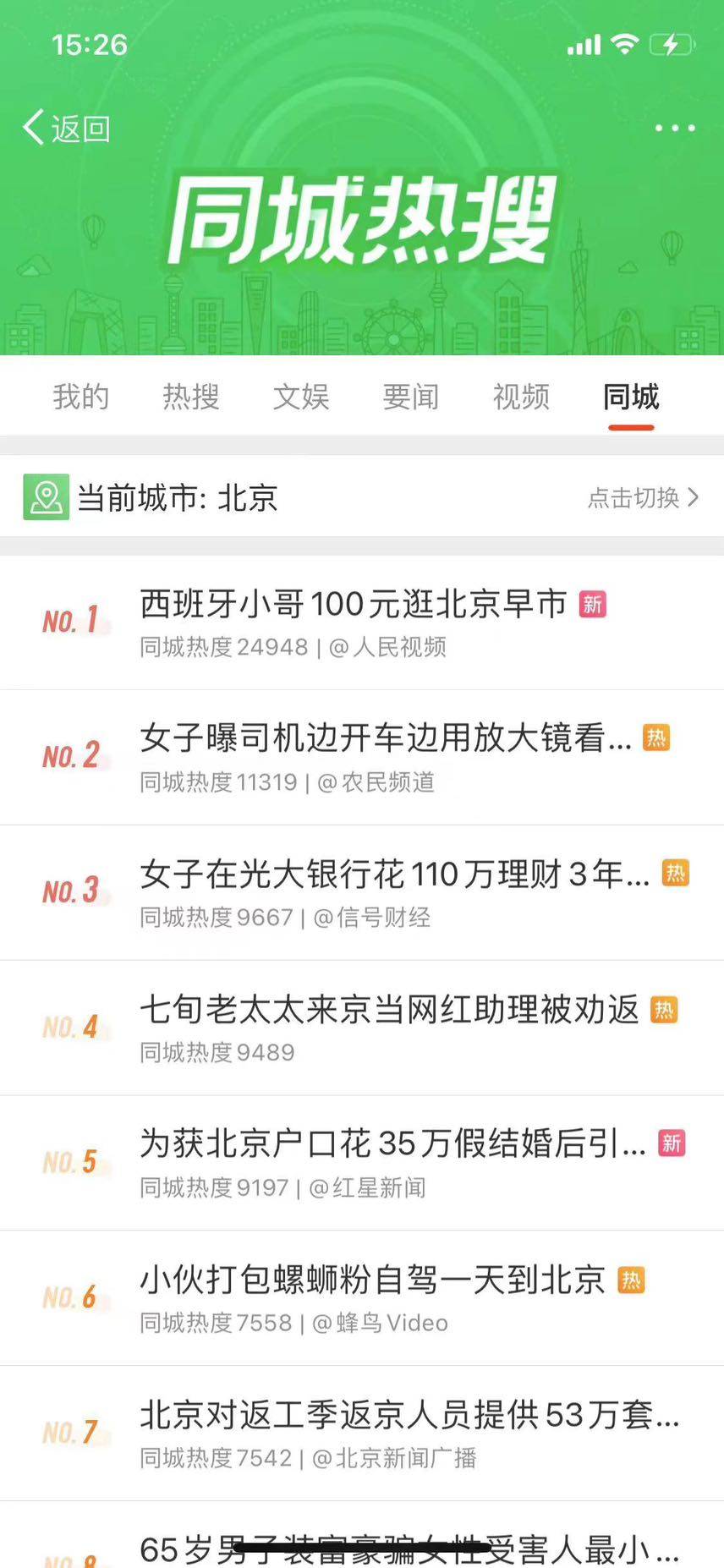Go back with the 返回 button
This screenshot has height=1568, width=724.
click(x=66, y=129)
